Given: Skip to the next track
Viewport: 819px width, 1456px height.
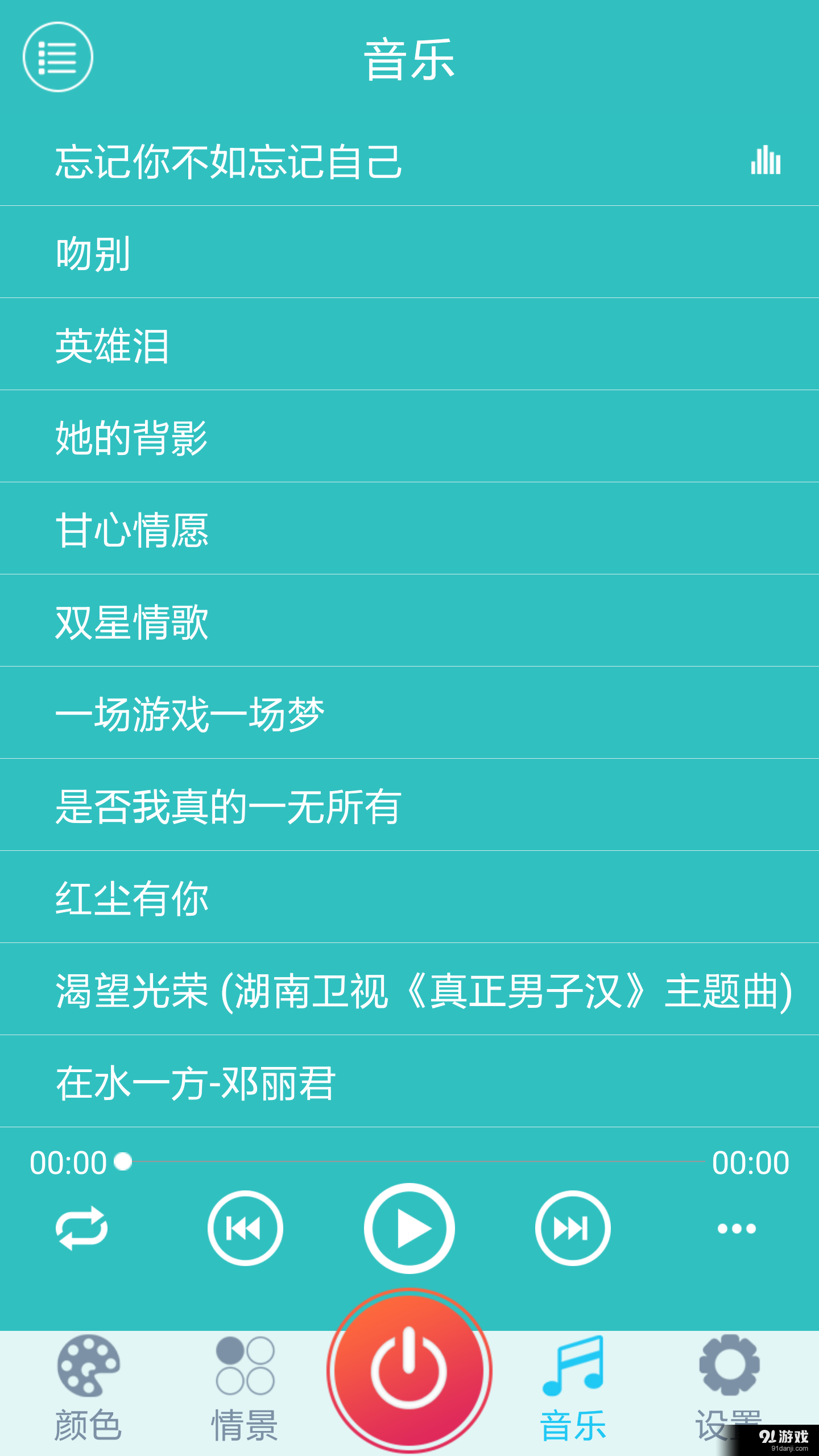Looking at the screenshot, I should pyautogui.click(x=572, y=1227).
